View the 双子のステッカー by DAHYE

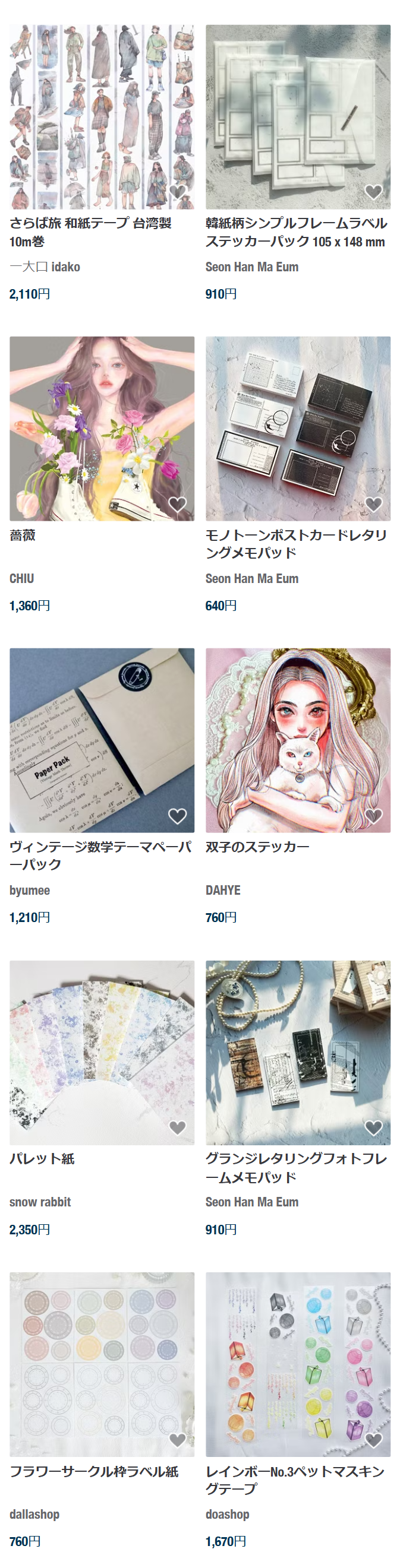pos(298,740)
